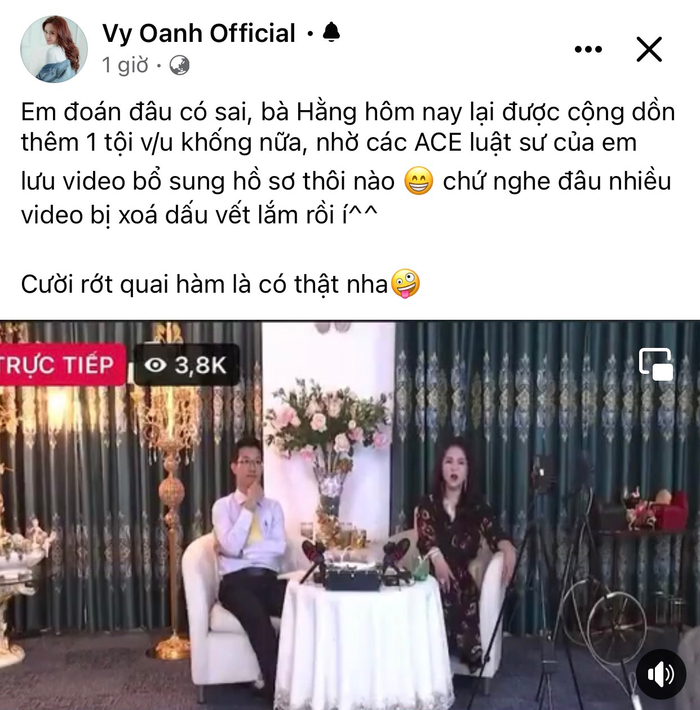Open Vy Oanh Official page name
Viewport: 700px width, 710px height.
click(x=198, y=33)
